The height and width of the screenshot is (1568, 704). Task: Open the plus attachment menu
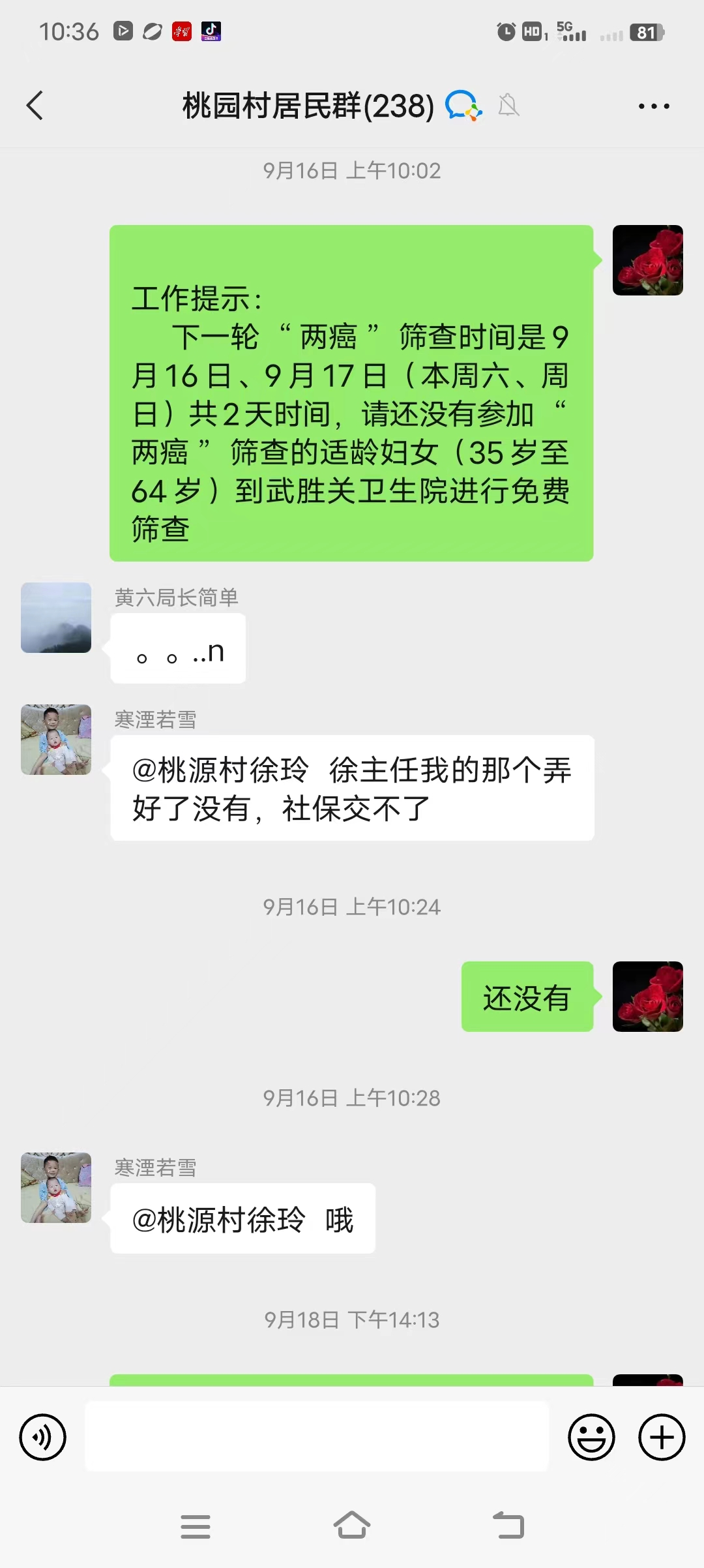tap(661, 1437)
